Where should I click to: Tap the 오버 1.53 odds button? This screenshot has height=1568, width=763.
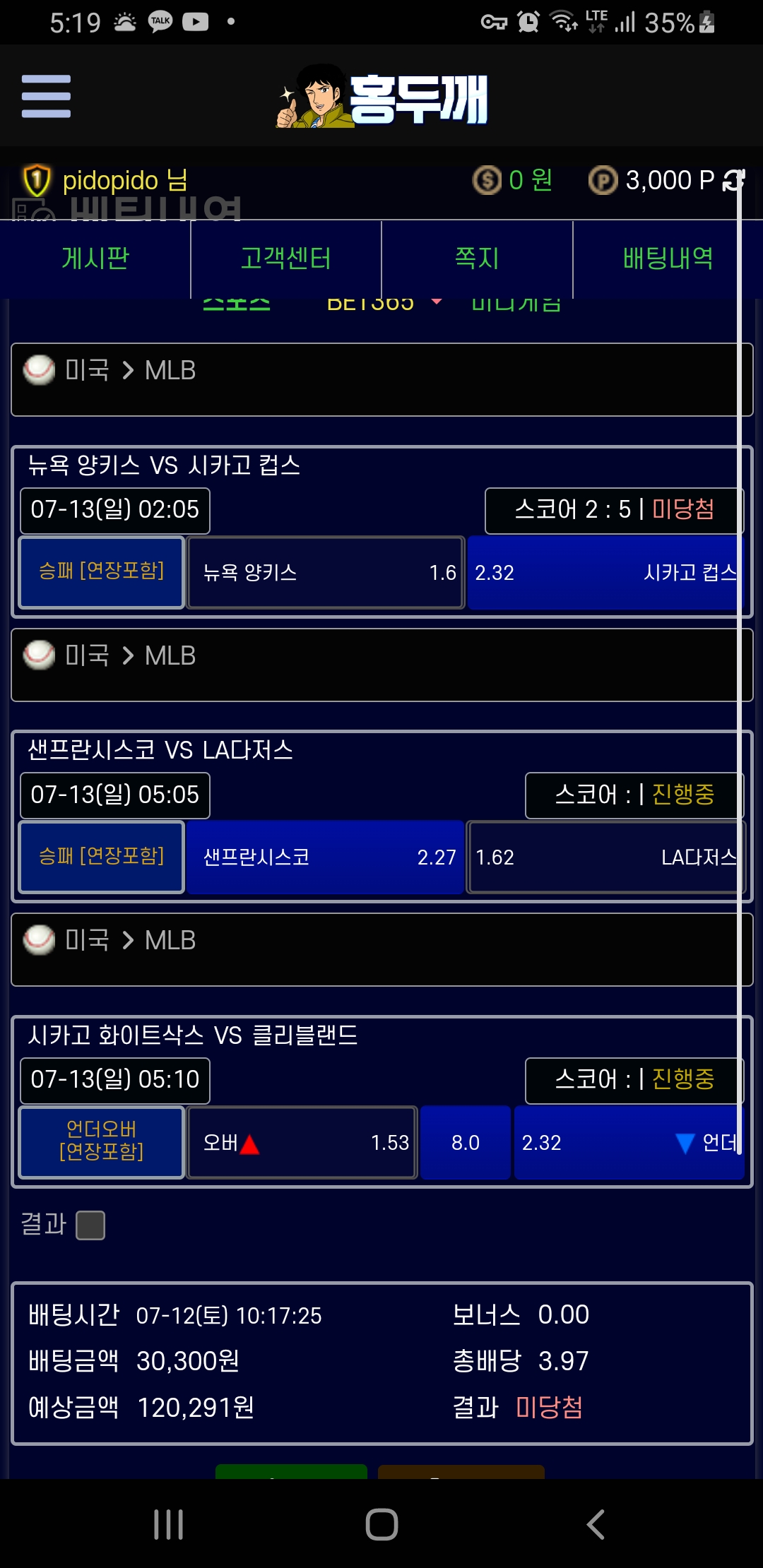pyautogui.click(x=302, y=1142)
